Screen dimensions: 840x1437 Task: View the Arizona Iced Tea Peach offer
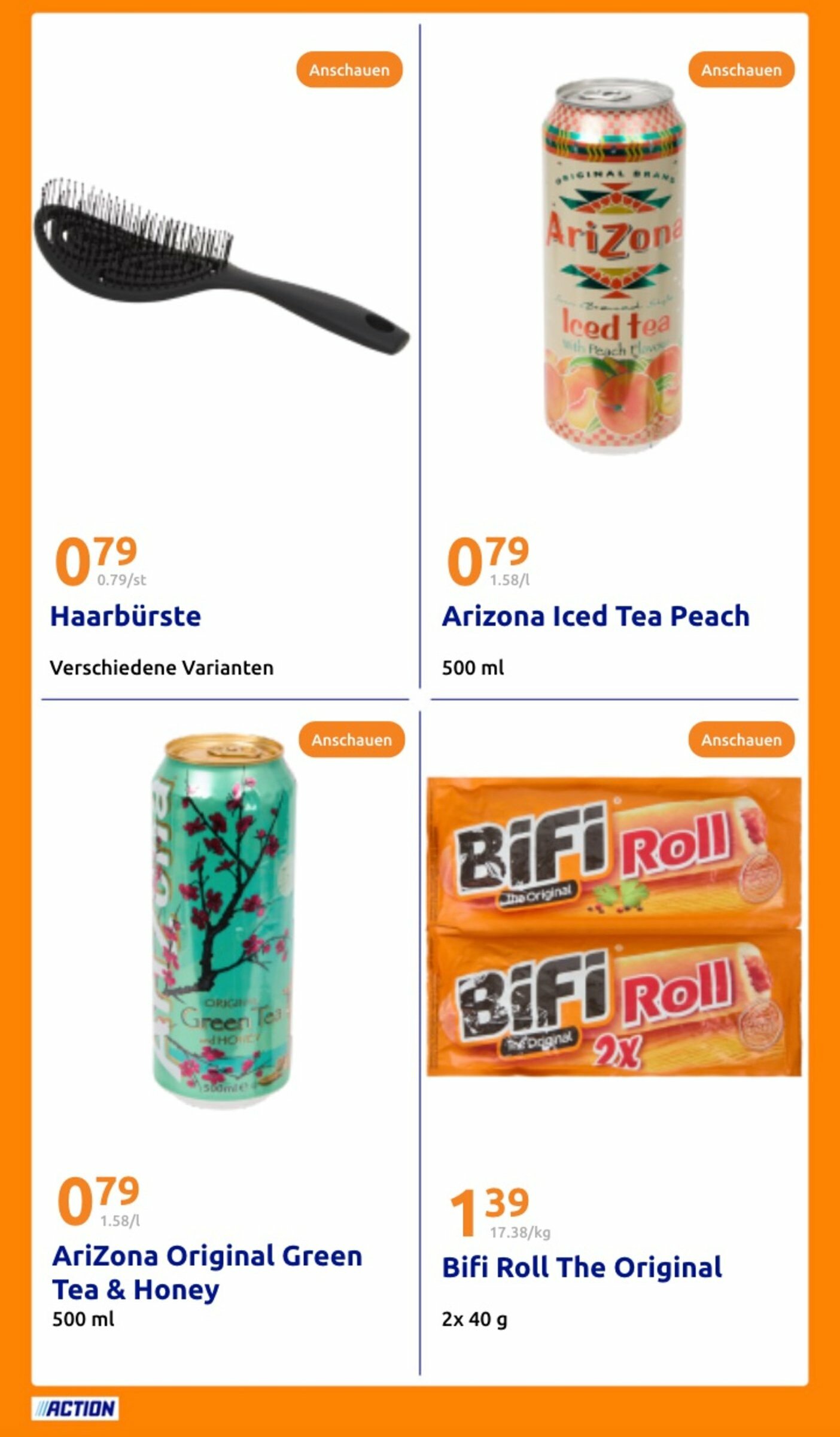tap(741, 70)
